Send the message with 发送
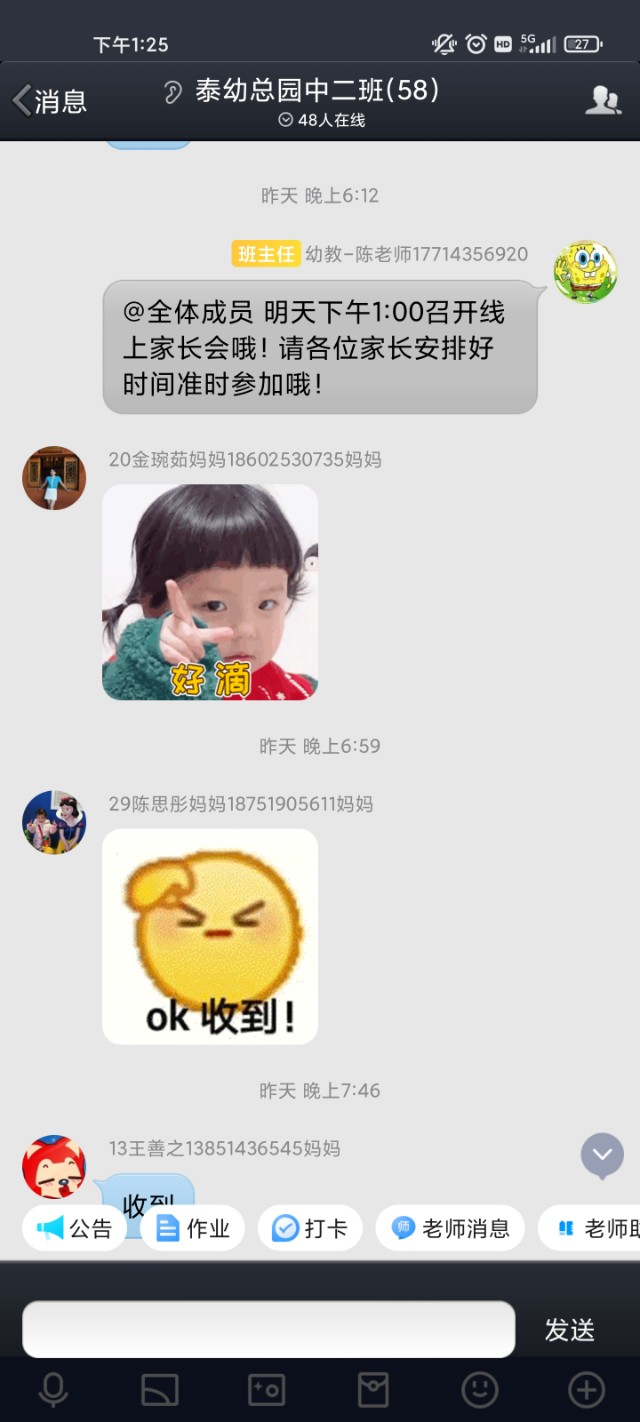640x1422 pixels. point(569,1329)
